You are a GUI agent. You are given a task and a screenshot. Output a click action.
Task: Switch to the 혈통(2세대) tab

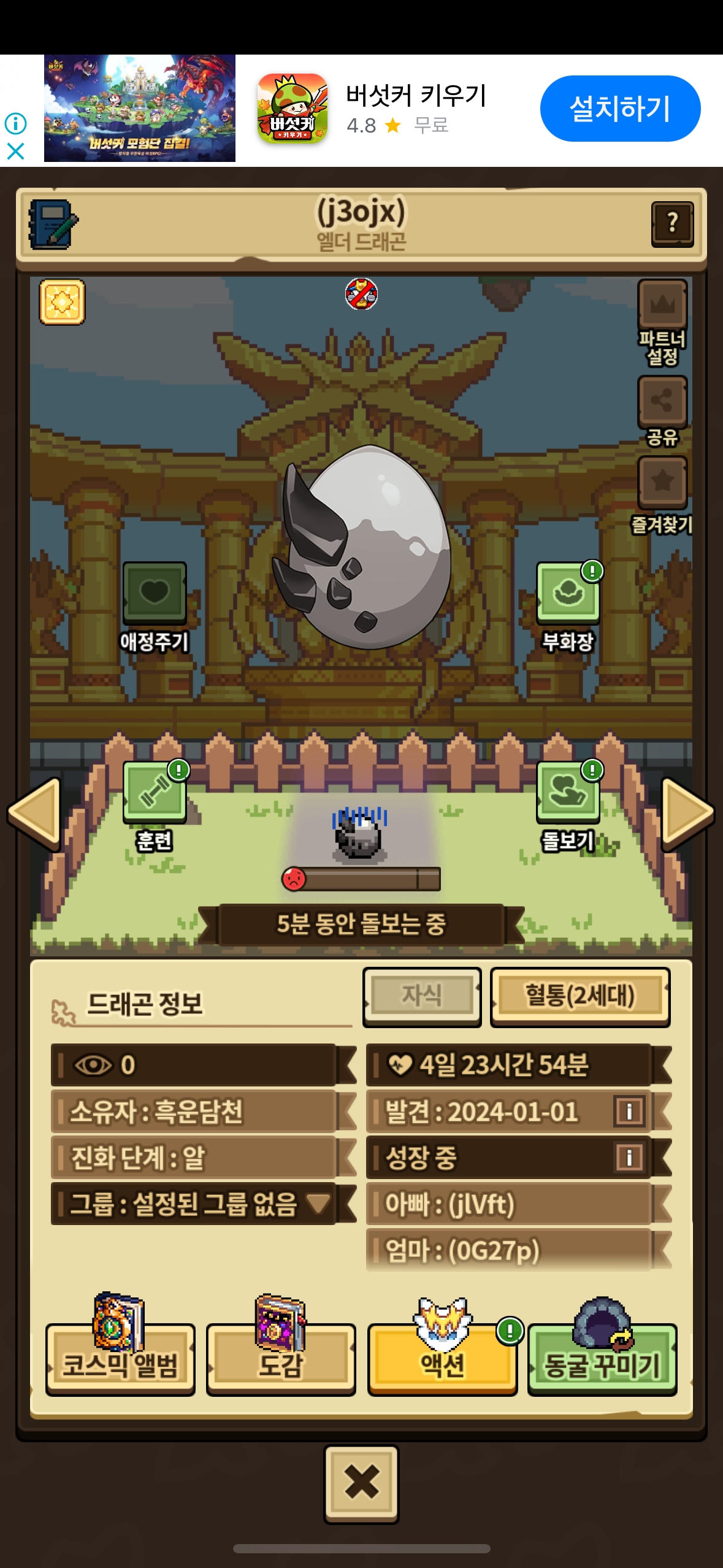click(580, 996)
